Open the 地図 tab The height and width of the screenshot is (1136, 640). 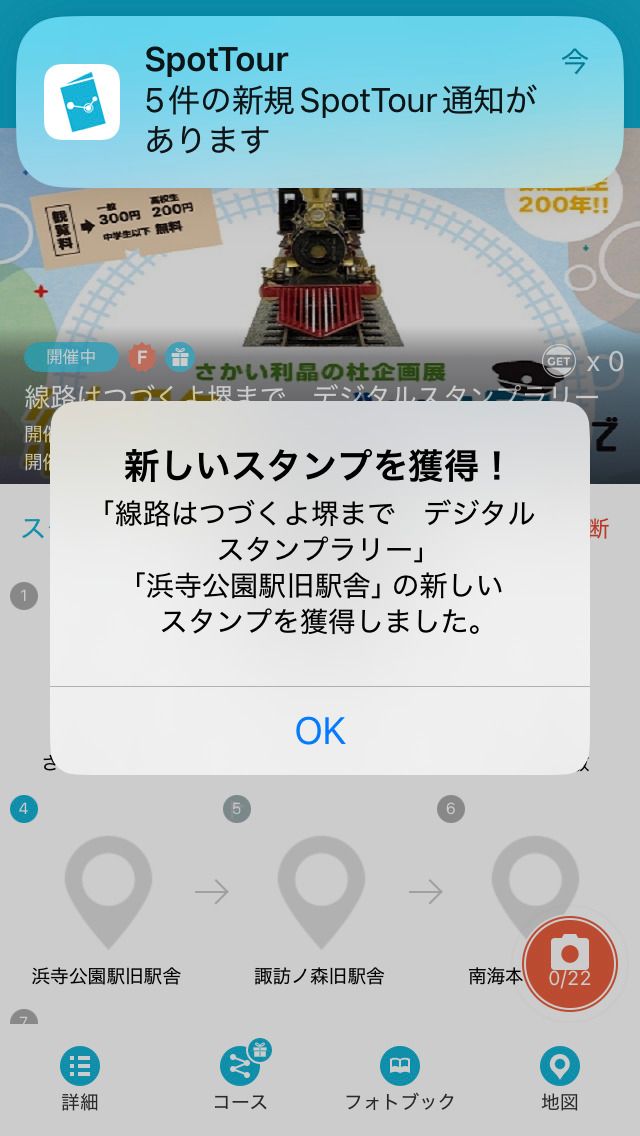(x=560, y=1079)
